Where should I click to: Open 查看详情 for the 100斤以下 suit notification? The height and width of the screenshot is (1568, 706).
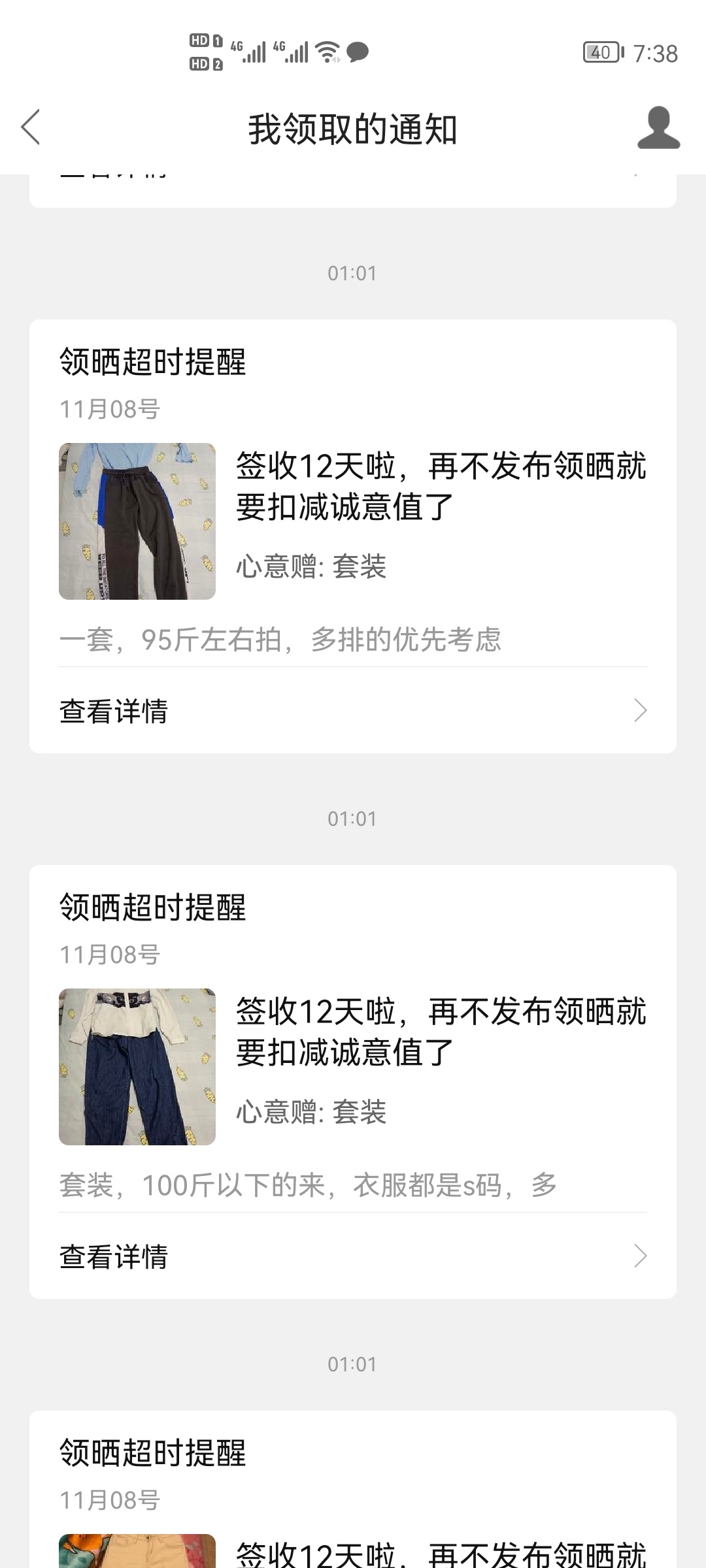click(353, 1256)
